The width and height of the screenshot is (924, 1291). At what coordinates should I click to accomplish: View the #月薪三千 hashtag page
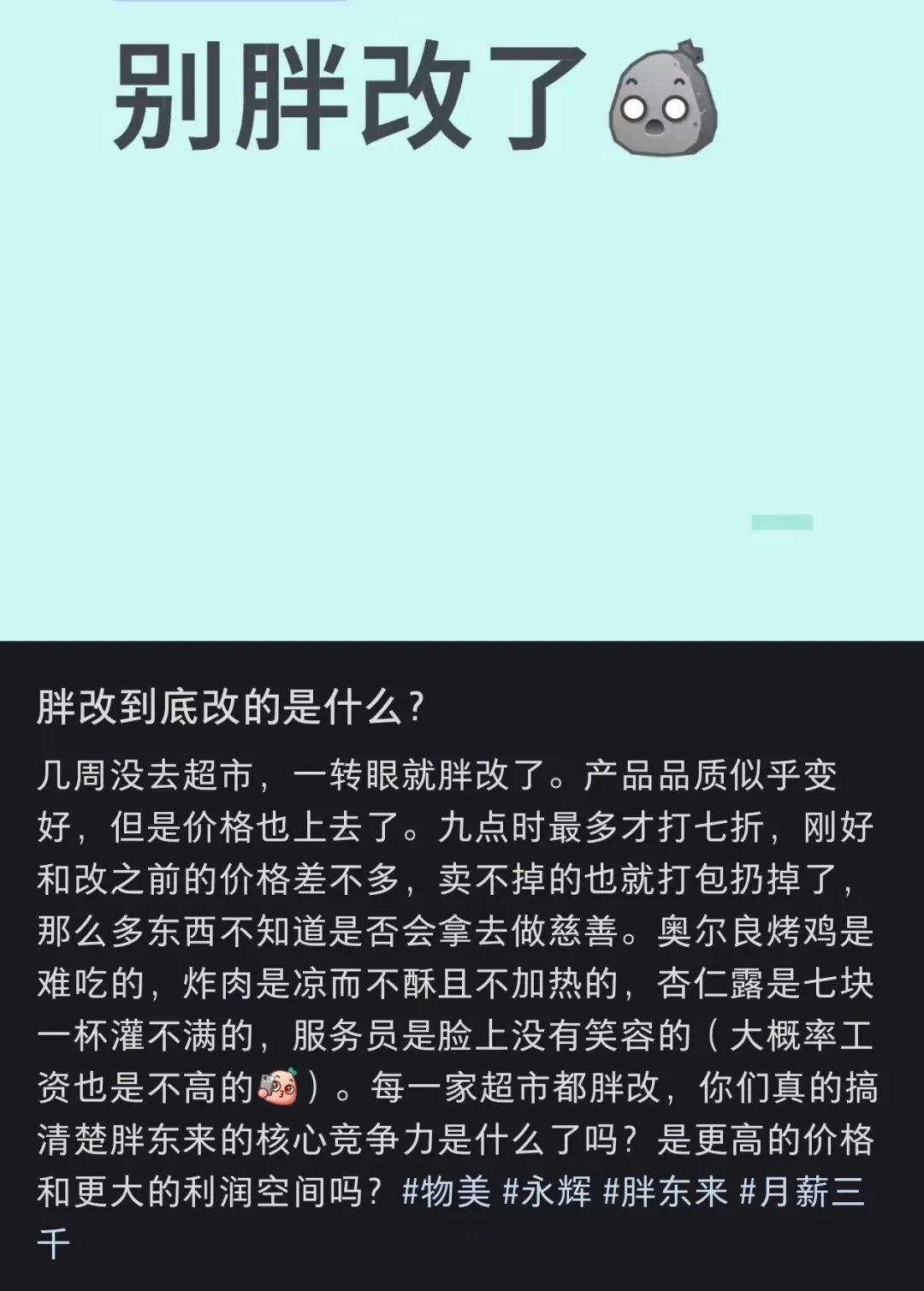point(802,1192)
